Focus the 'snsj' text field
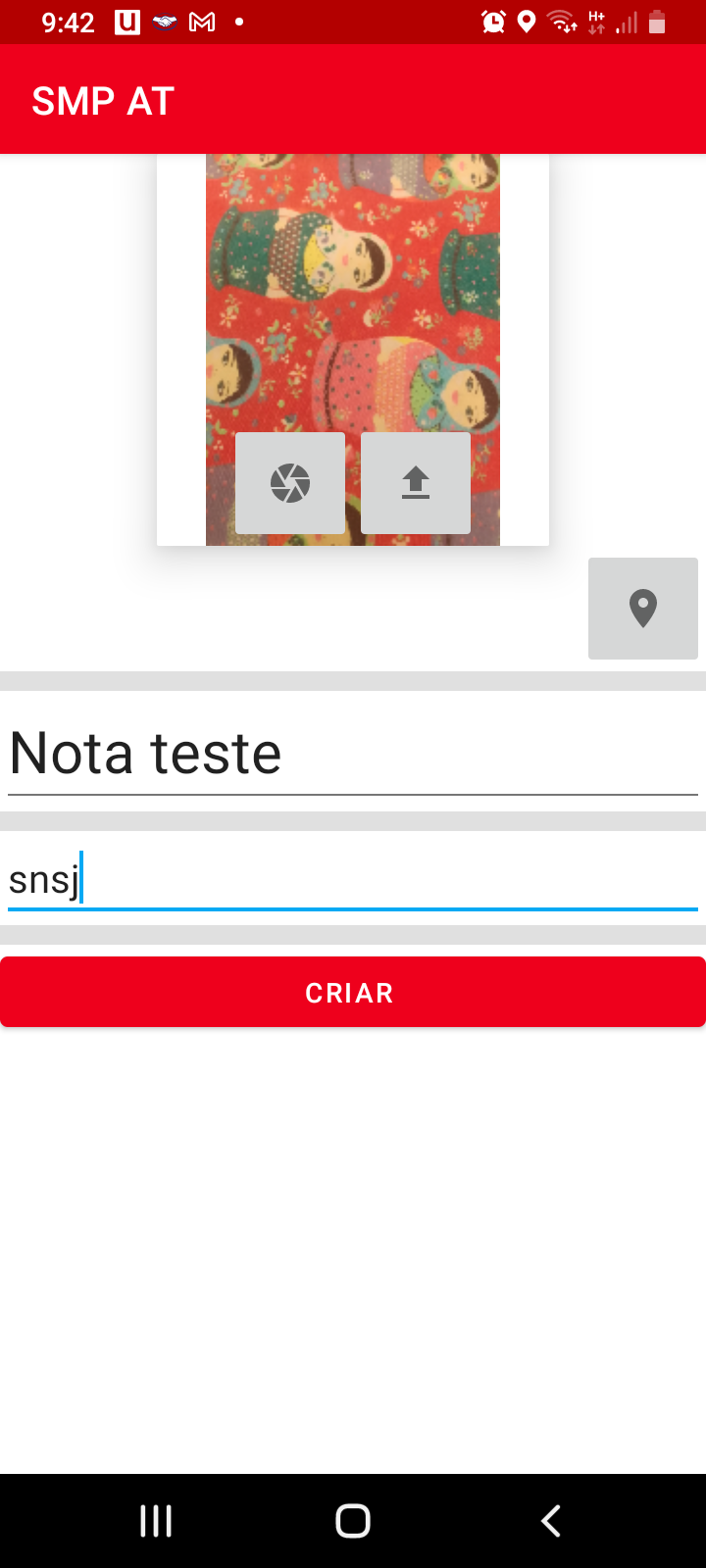This screenshot has height=1568, width=706. tap(353, 879)
